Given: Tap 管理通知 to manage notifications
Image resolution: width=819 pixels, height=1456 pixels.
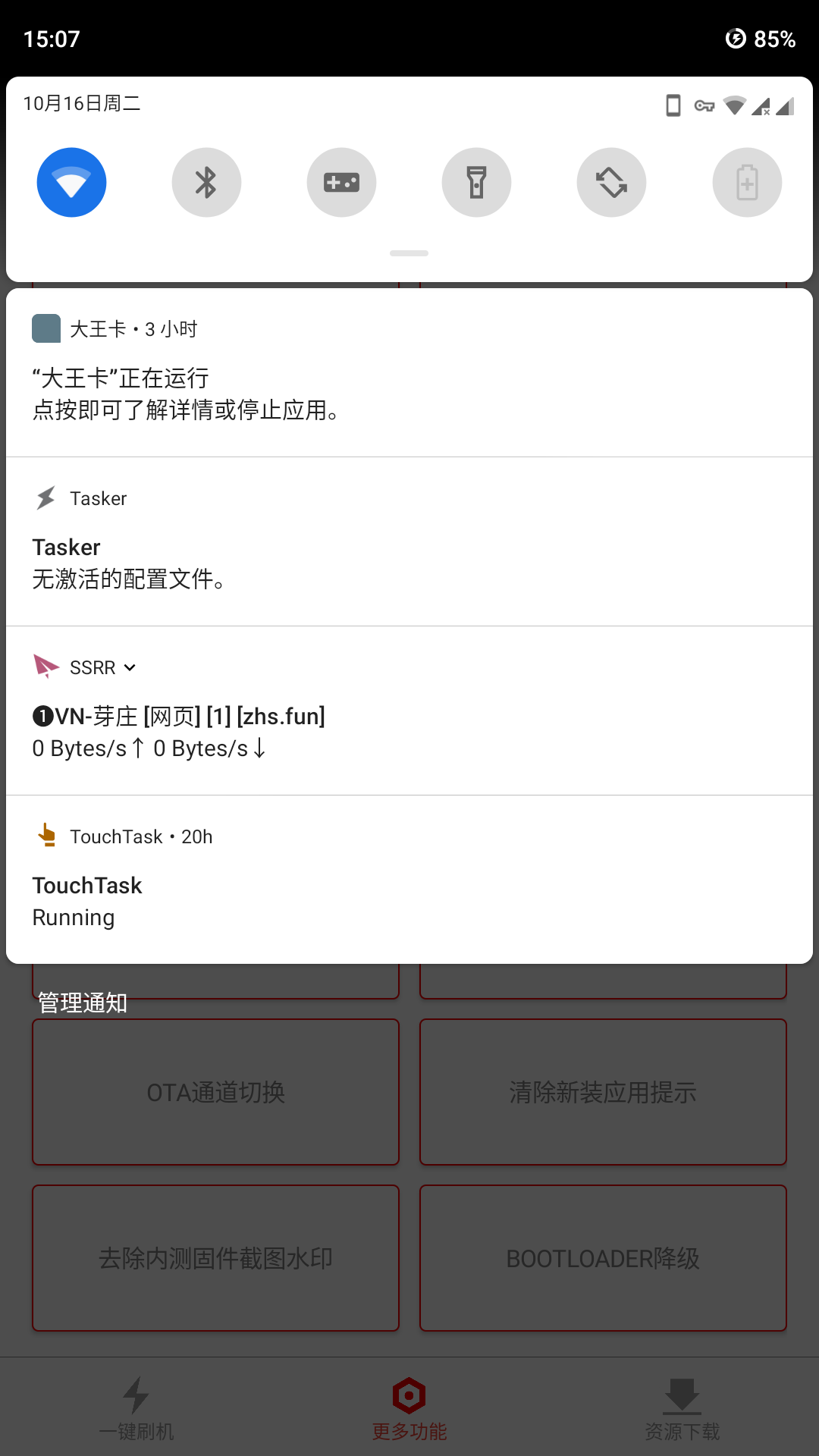Looking at the screenshot, I should pyautogui.click(x=83, y=1003).
